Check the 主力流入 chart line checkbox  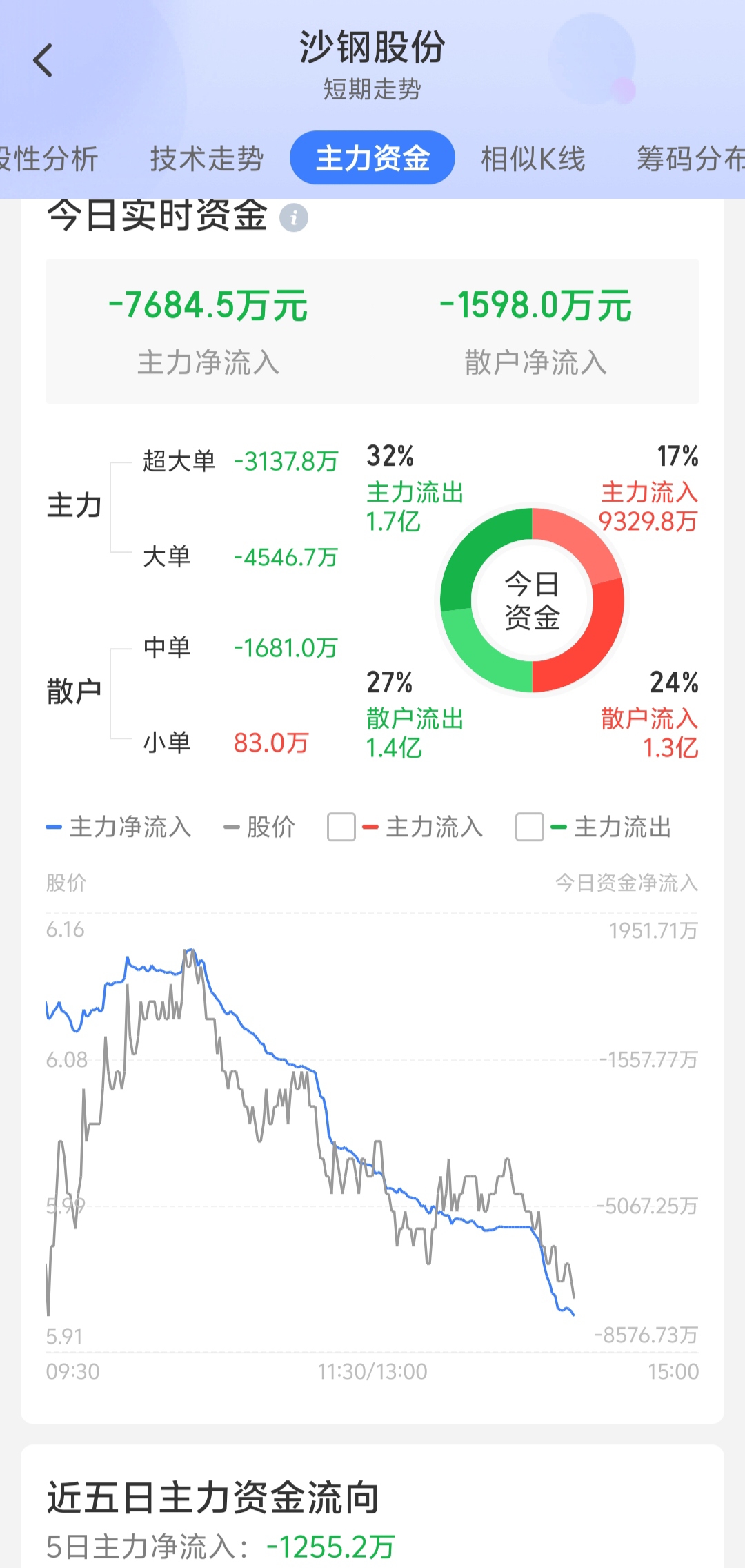pos(341,827)
